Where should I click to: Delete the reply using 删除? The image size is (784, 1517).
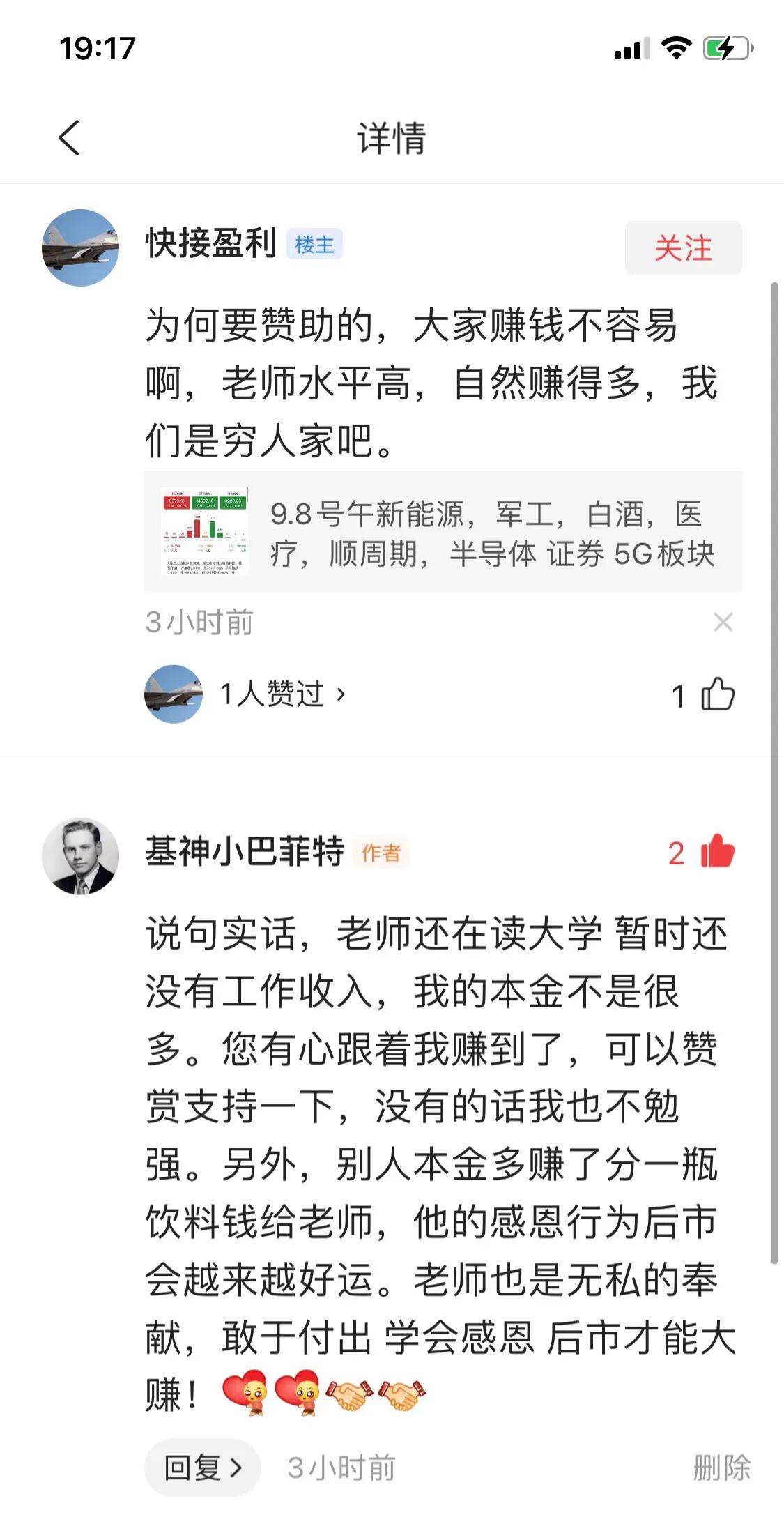(x=721, y=1468)
